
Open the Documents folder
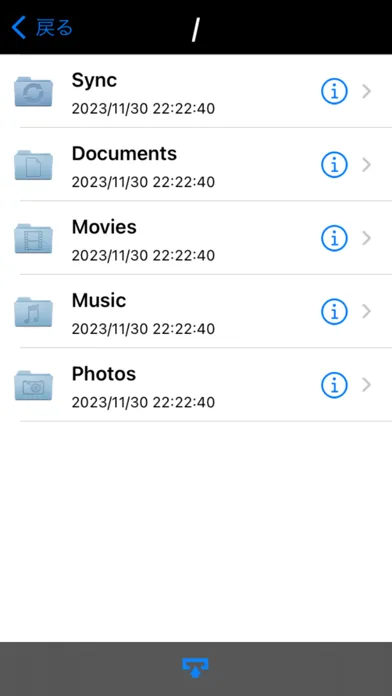tap(196, 165)
